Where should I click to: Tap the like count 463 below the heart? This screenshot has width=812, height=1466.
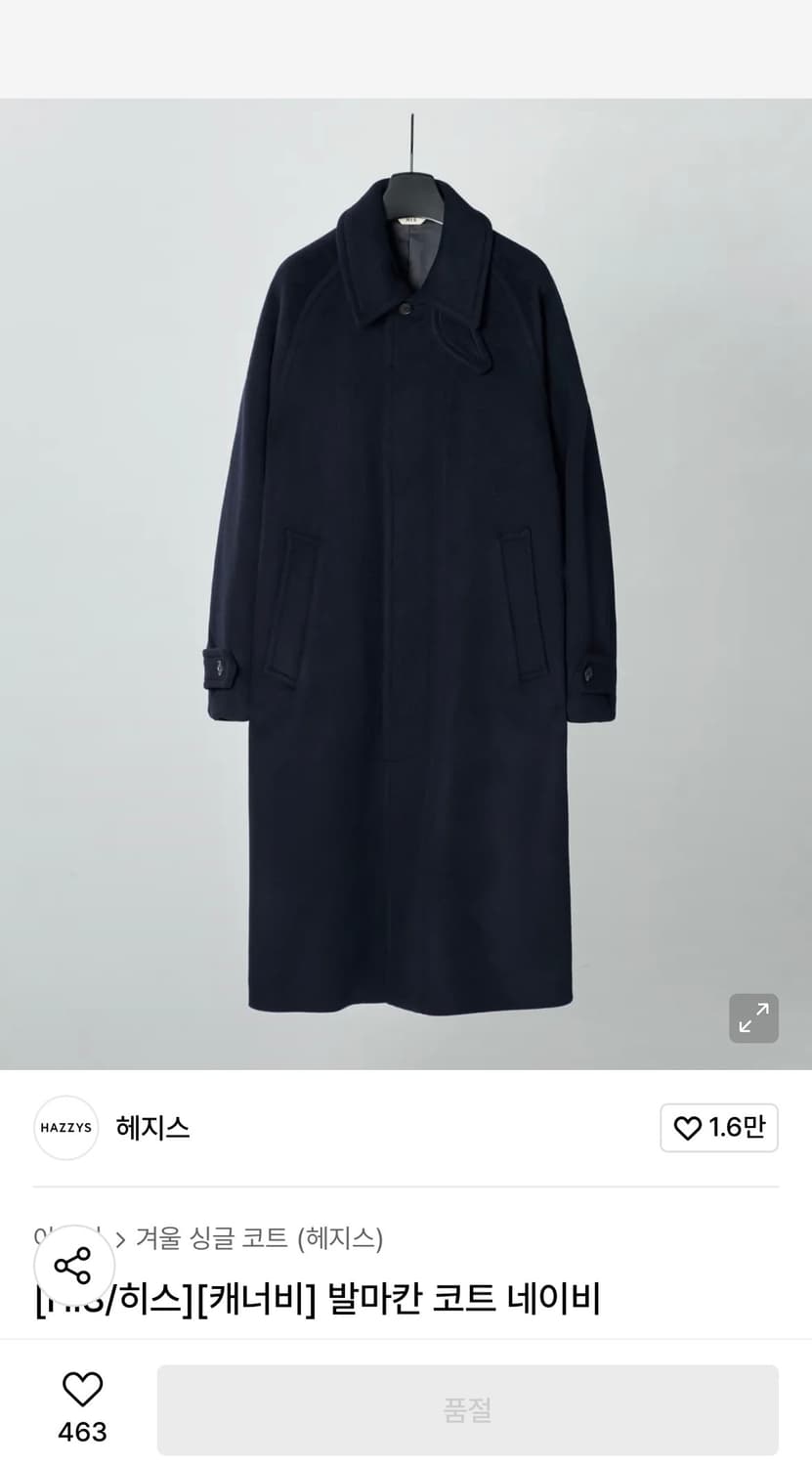pyautogui.click(x=84, y=1432)
